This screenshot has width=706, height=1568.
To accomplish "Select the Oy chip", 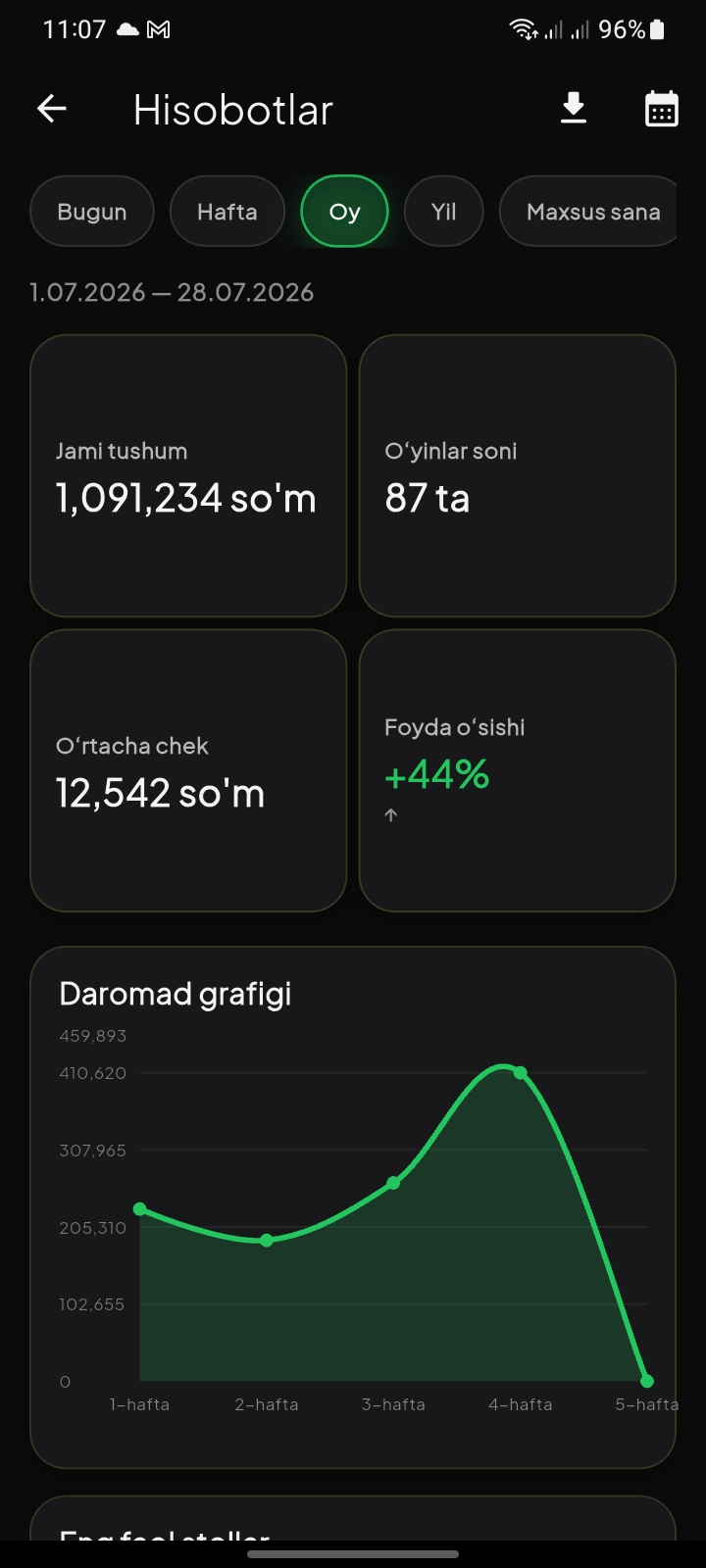I will point(345,212).
